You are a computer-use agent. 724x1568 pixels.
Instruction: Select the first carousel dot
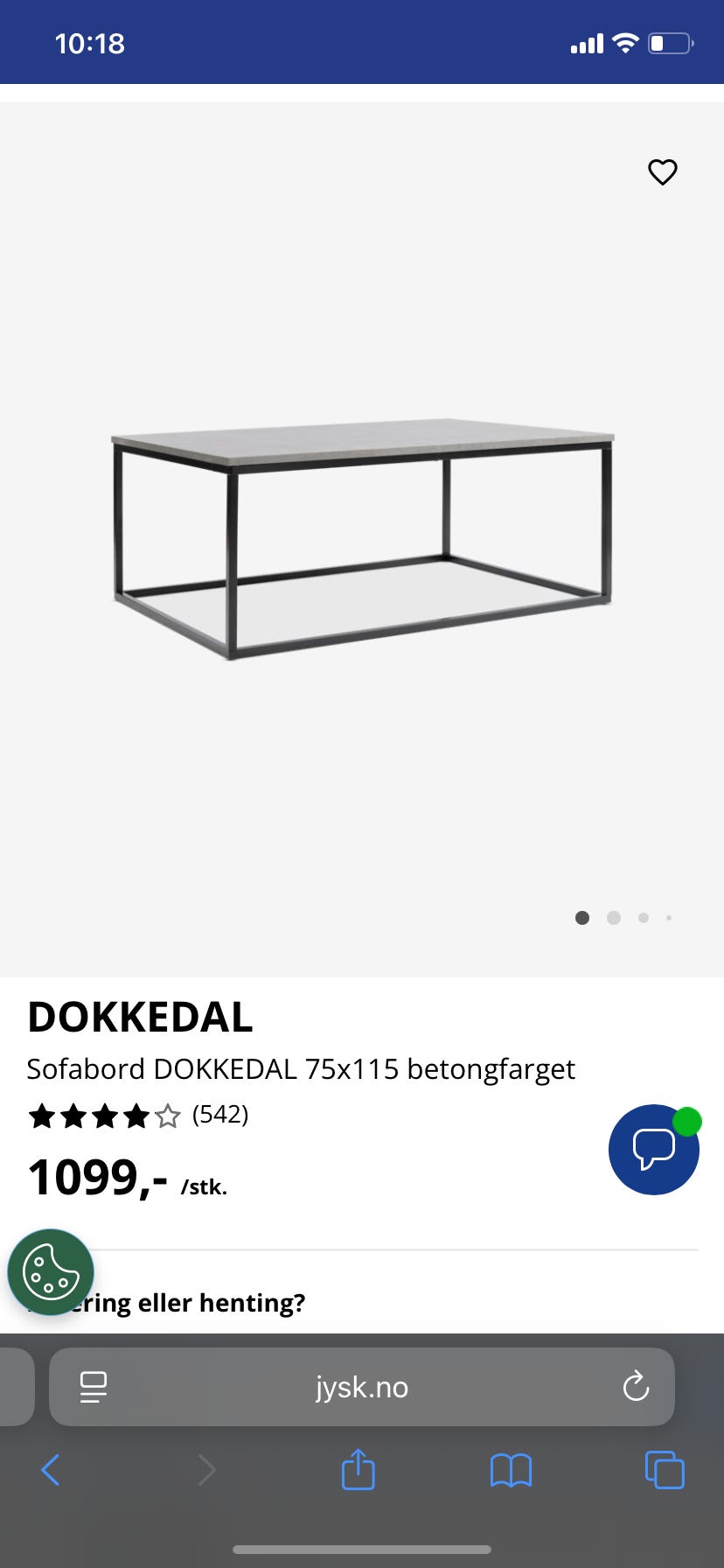[x=582, y=918]
